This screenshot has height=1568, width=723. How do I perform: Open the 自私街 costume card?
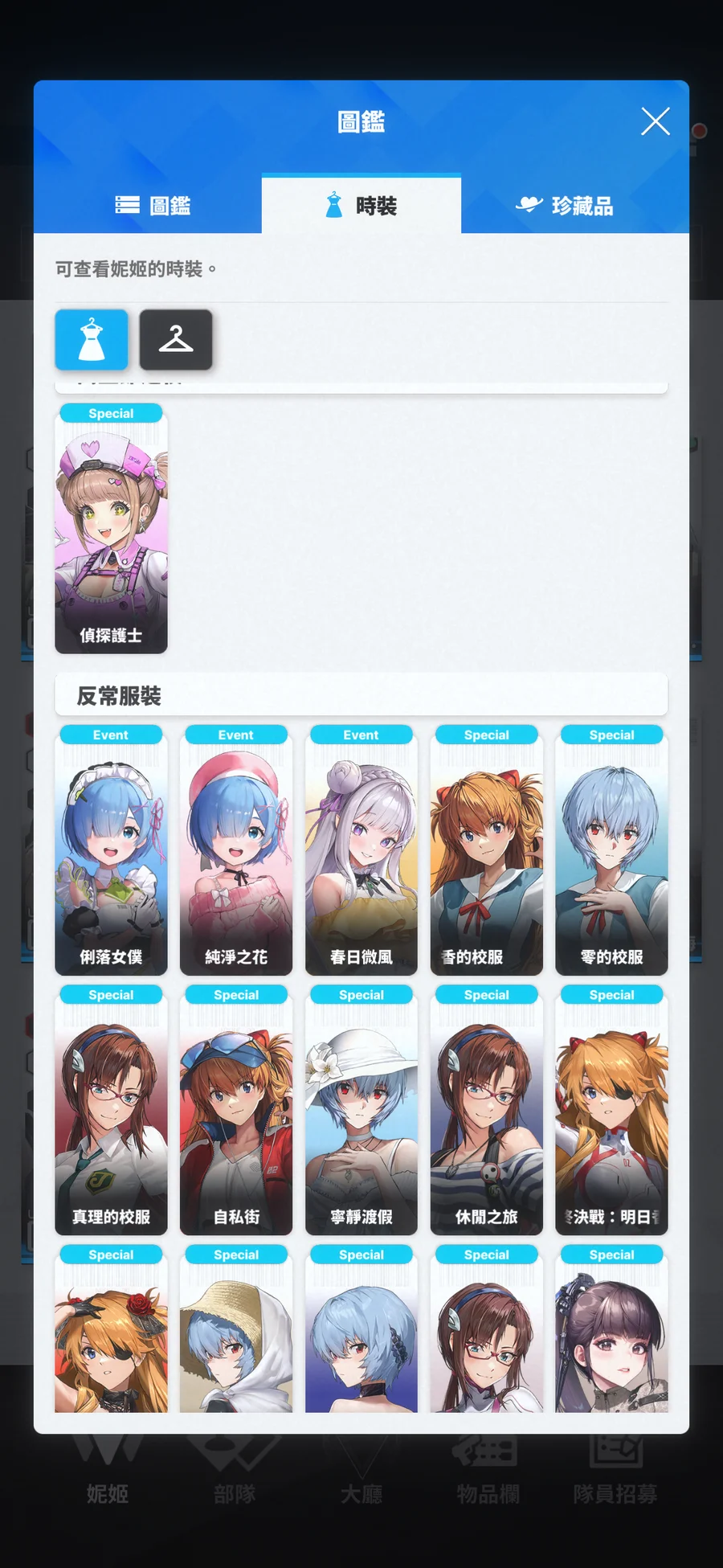tap(236, 1113)
